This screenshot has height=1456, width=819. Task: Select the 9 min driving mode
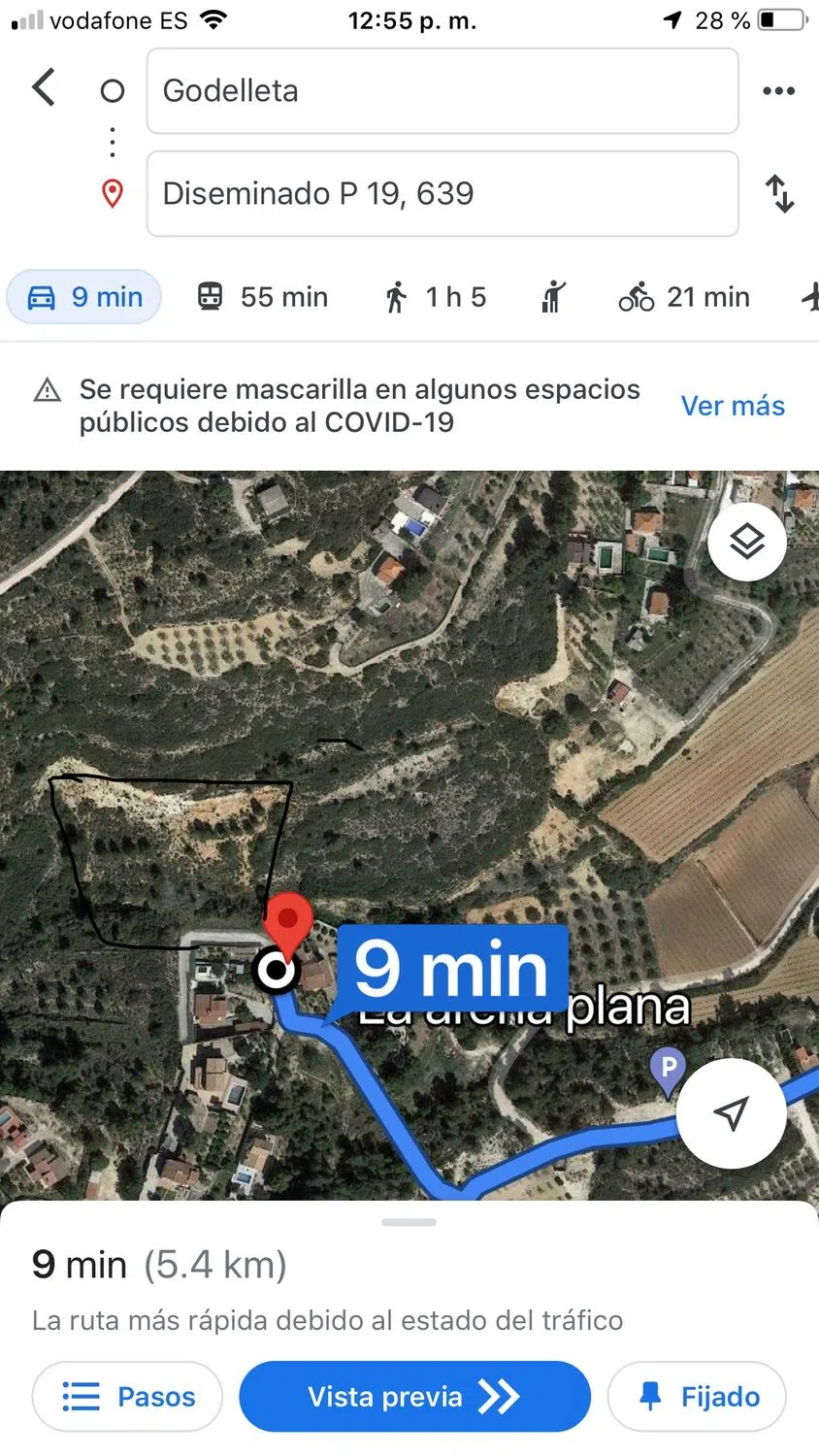point(84,297)
